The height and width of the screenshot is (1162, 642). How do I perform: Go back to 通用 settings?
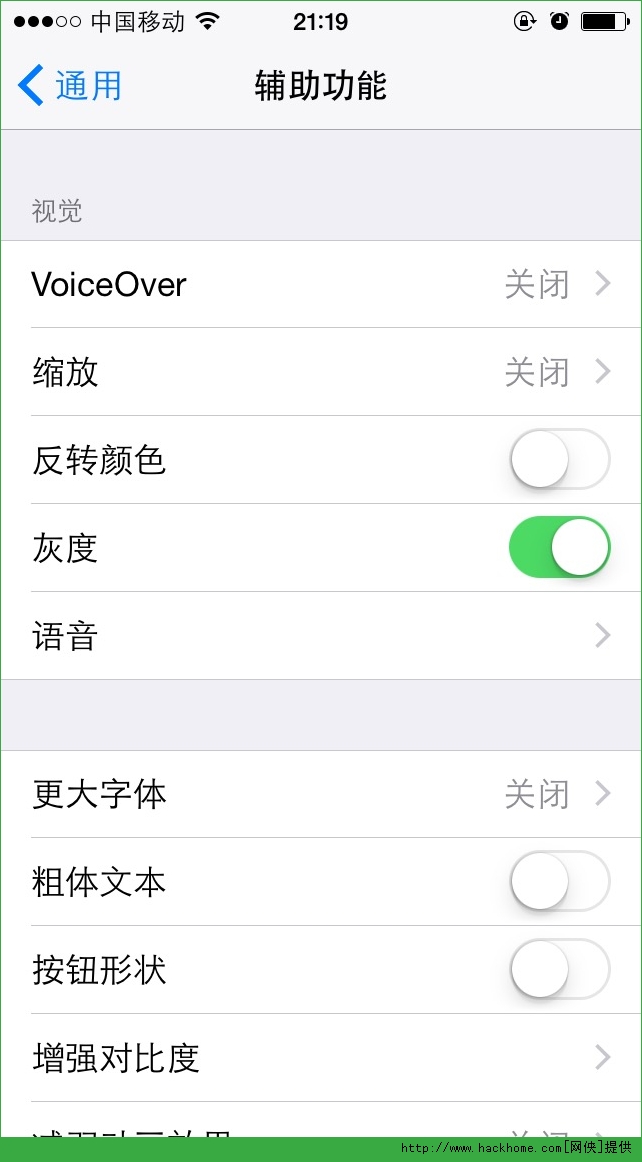pyautogui.click(x=70, y=86)
